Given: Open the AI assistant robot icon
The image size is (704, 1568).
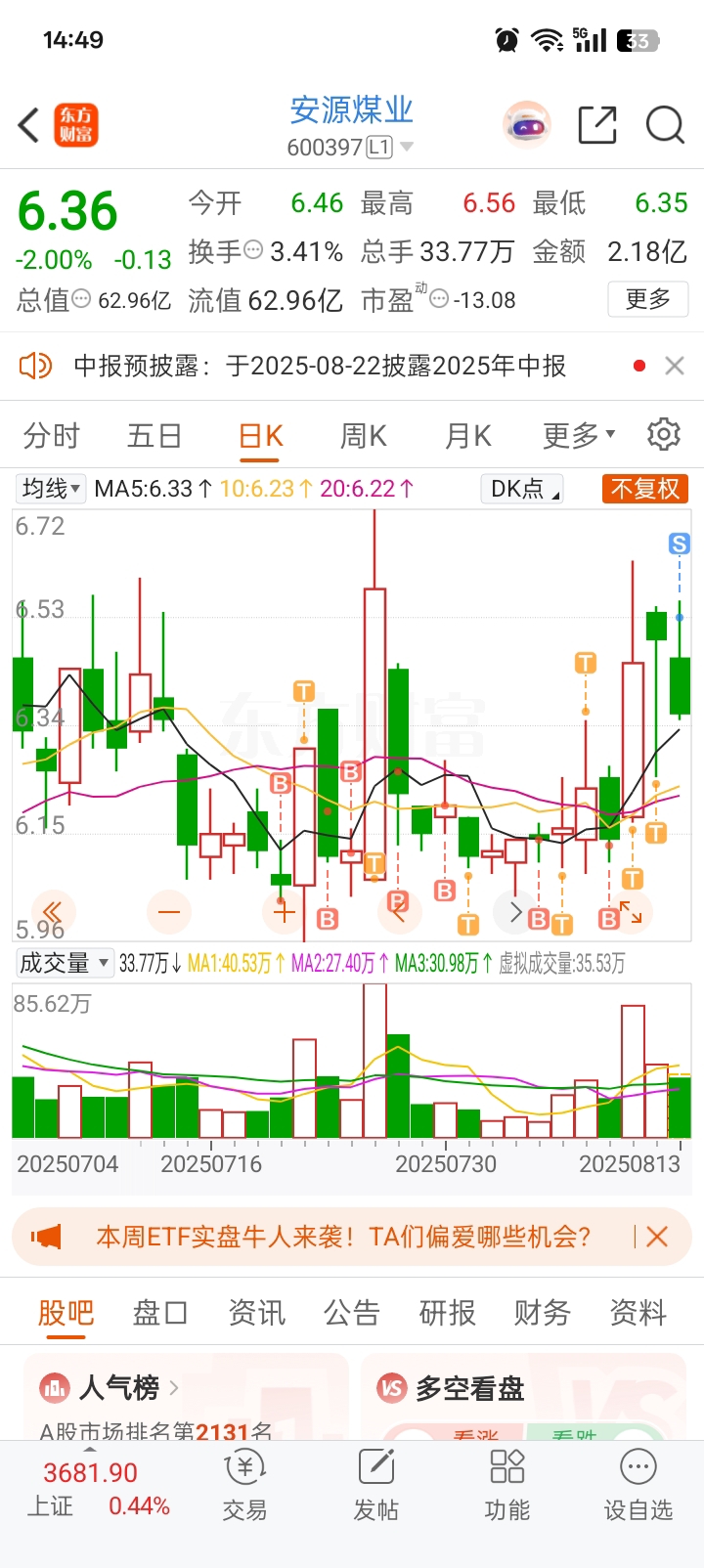Looking at the screenshot, I should 527,125.
